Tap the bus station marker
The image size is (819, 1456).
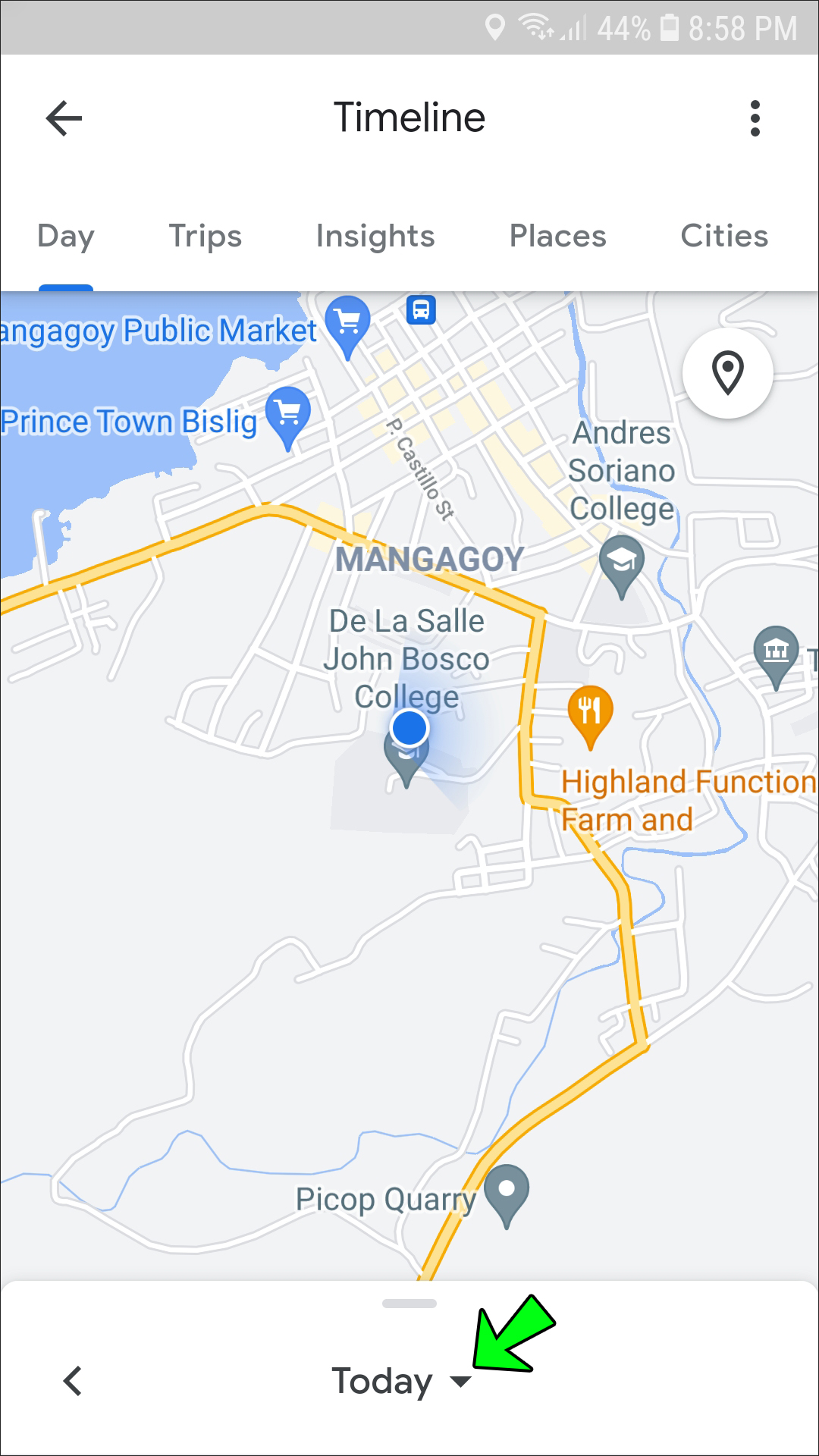tap(421, 309)
